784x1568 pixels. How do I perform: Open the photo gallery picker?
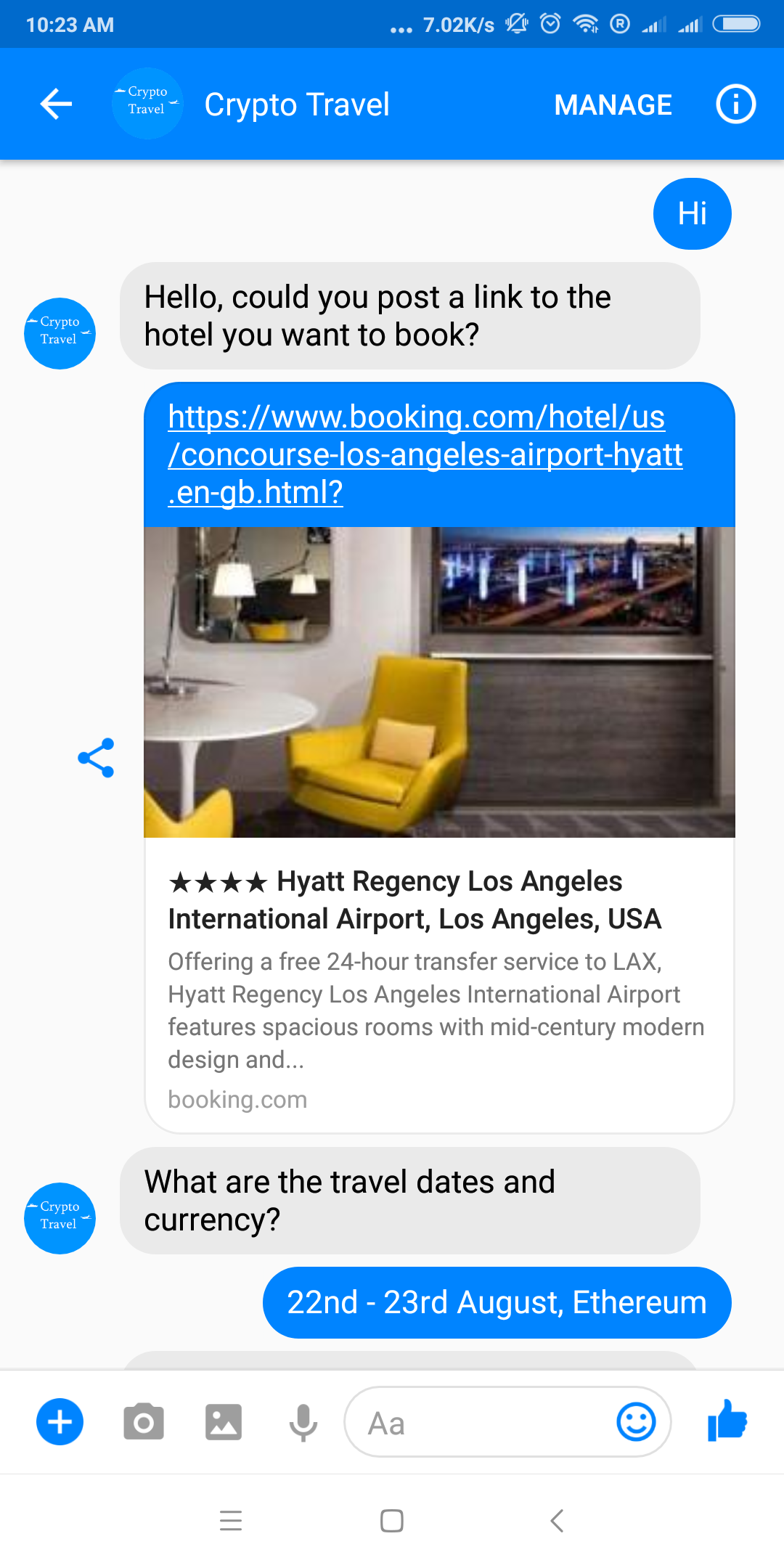pyautogui.click(x=224, y=1422)
